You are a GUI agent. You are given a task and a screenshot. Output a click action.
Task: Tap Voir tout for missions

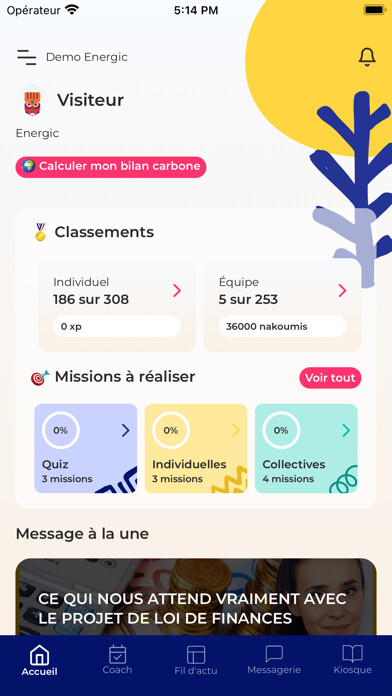pos(330,378)
